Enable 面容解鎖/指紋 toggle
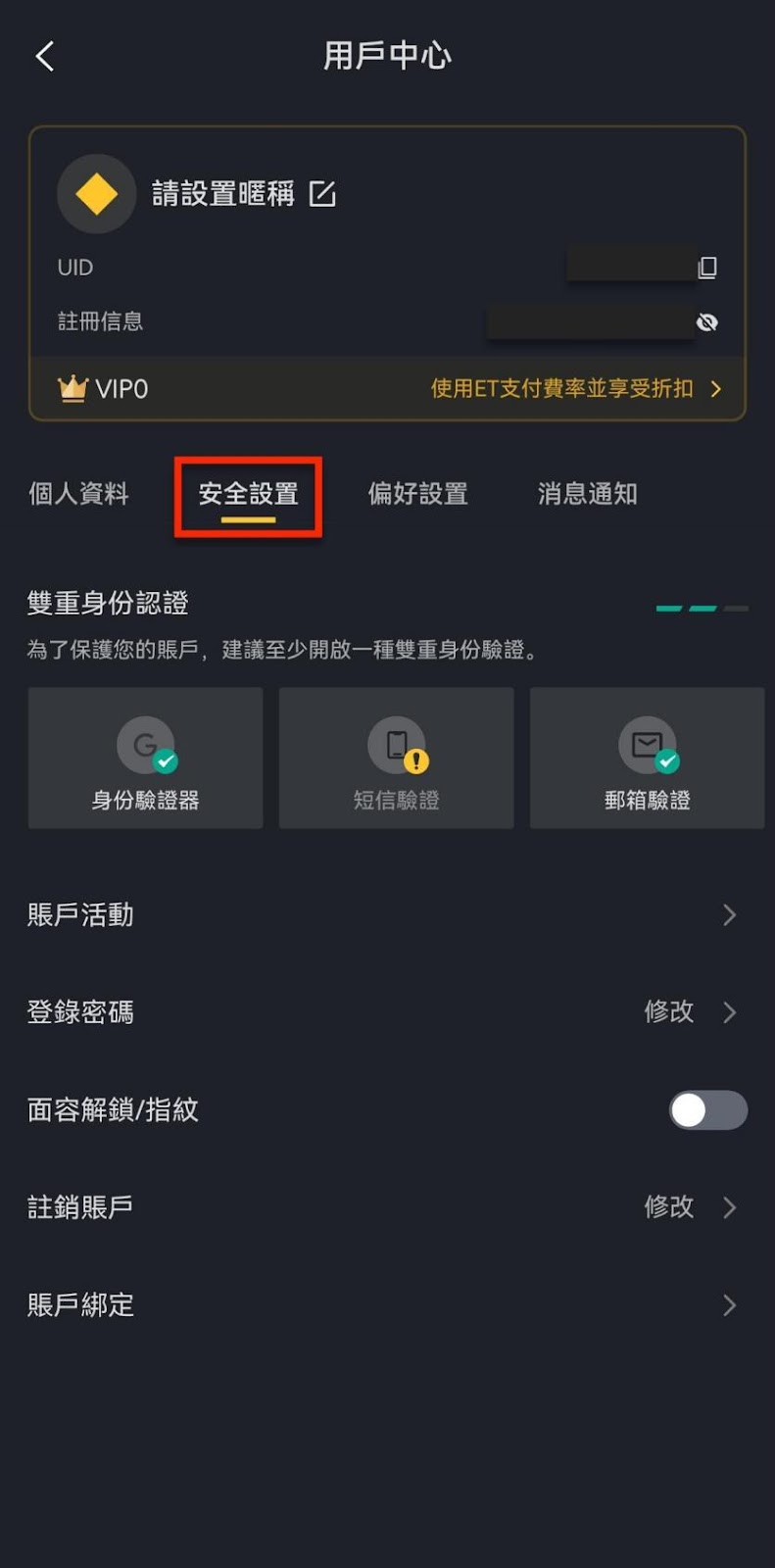This screenshot has height=1568, width=775. point(707,1110)
